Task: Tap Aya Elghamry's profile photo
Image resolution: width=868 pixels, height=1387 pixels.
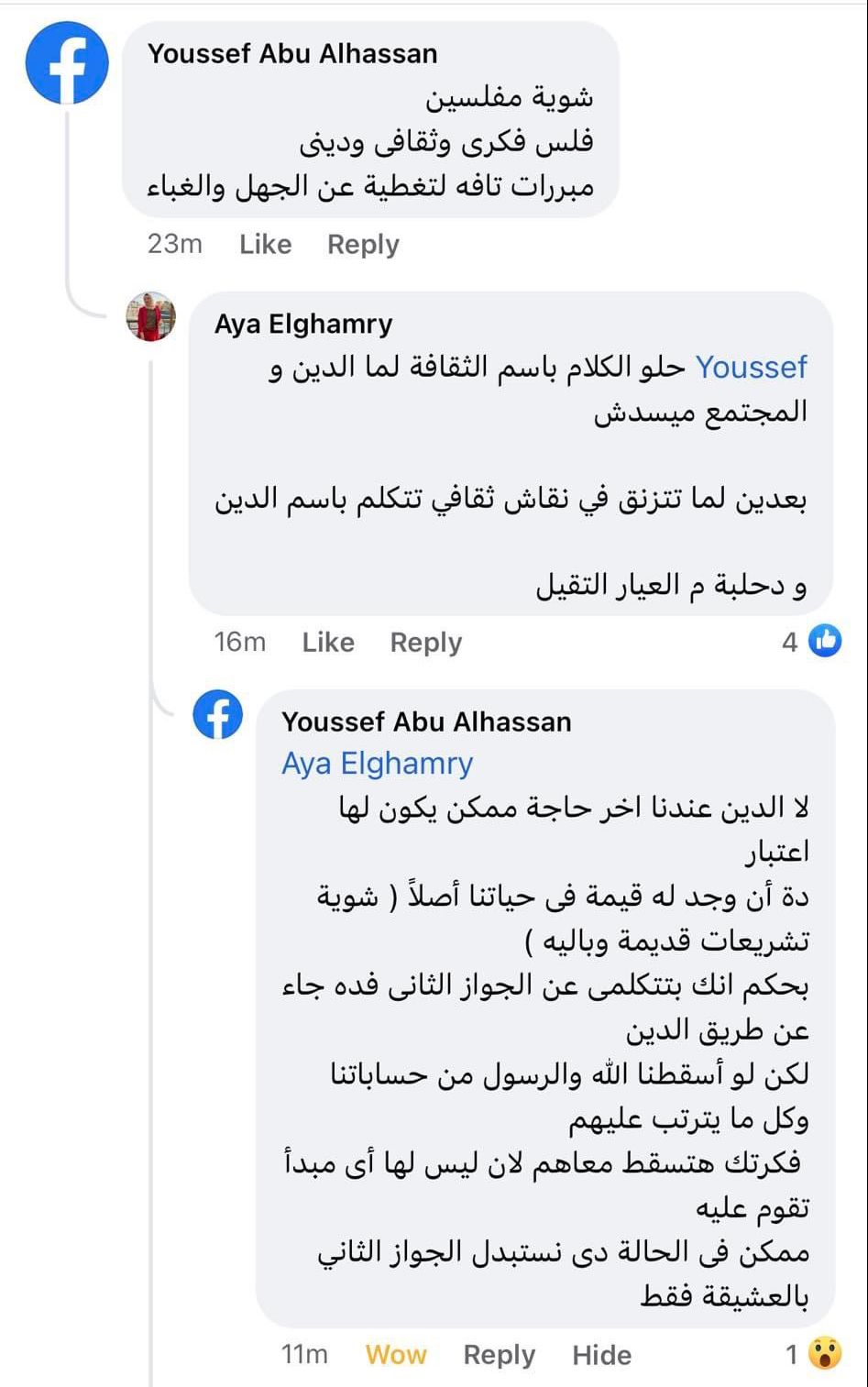Action: click(x=150, y=317)
